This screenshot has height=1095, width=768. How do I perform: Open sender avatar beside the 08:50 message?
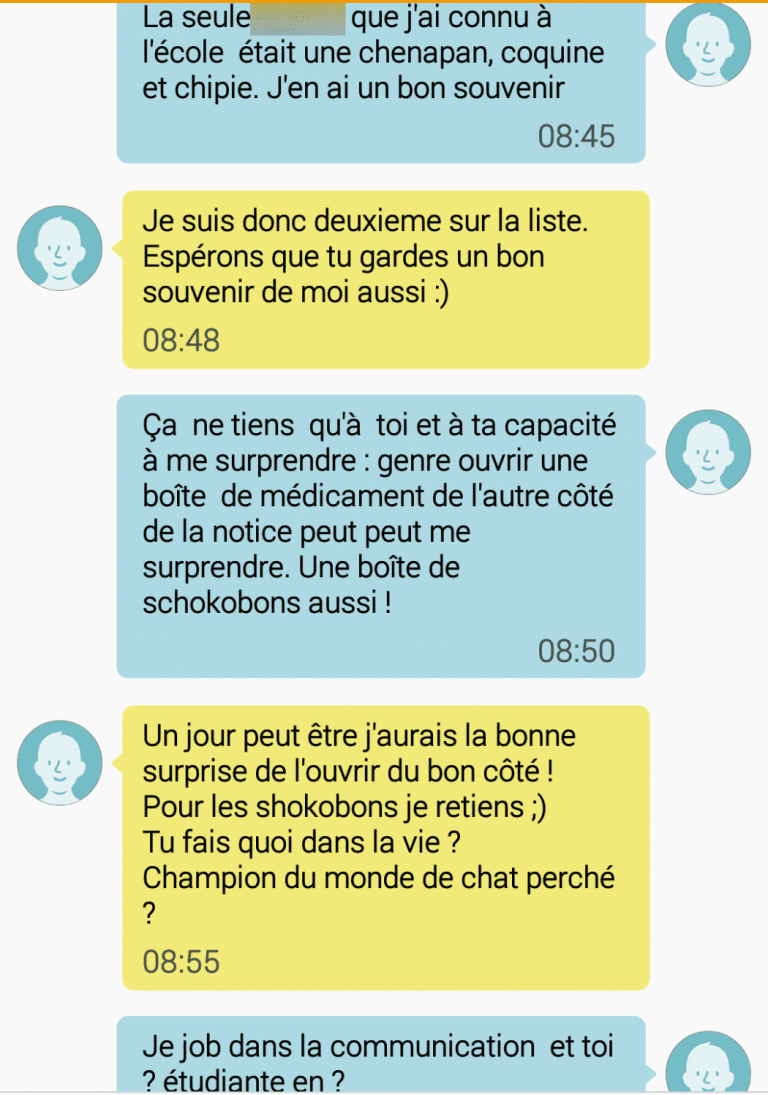(708, 452)
